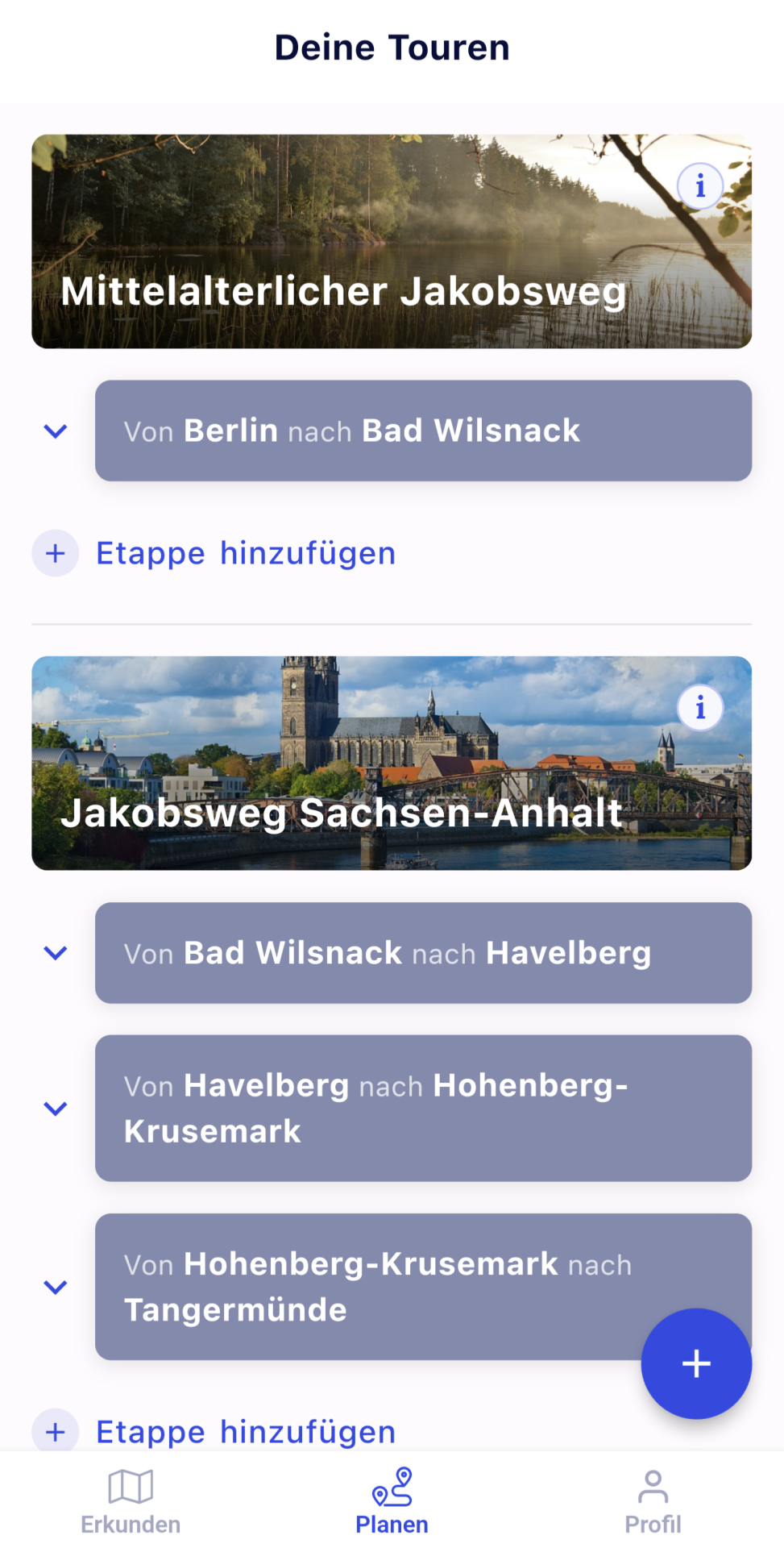784x1548 pixels.
Task: Open stage from Berlin to Bad Wilsnack
Action: 423,431
